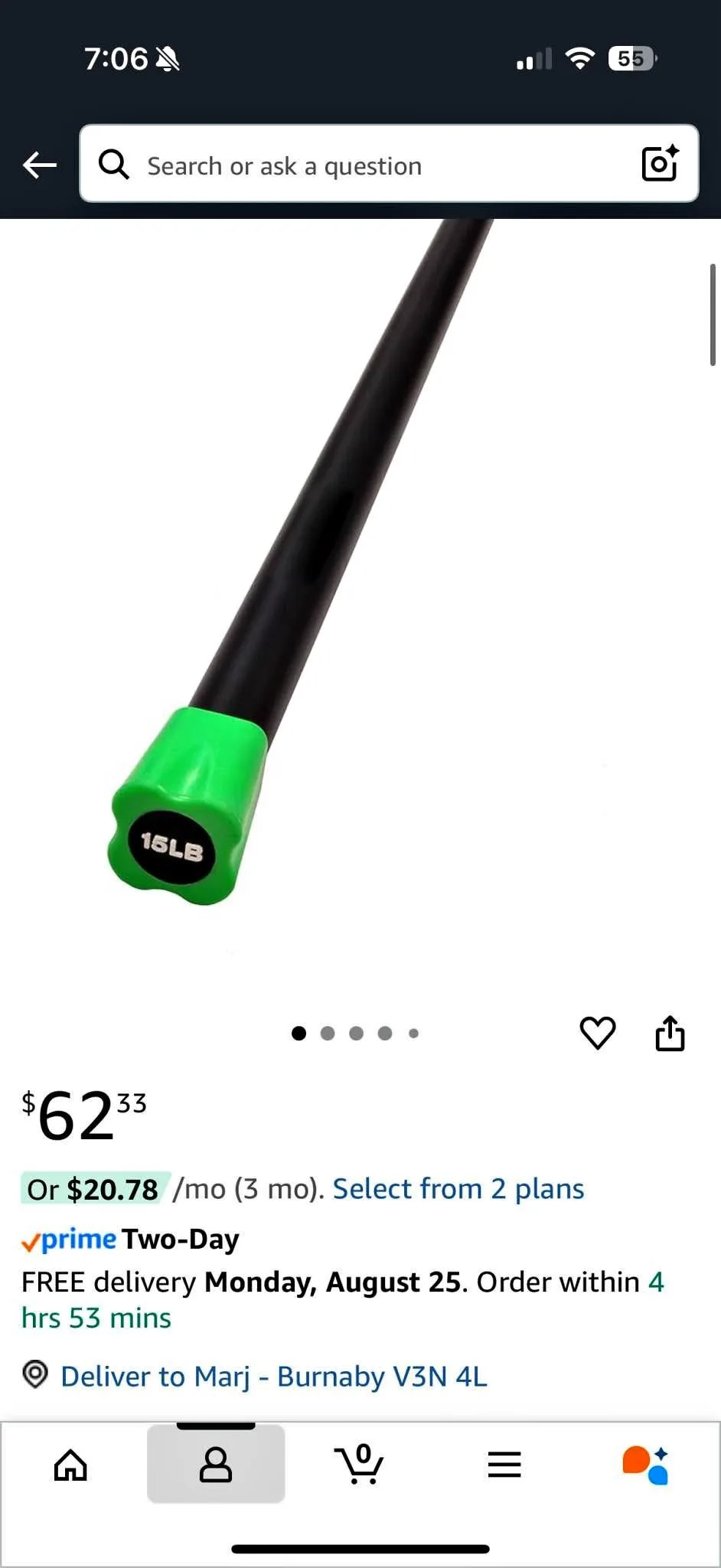
Task: Add product to wishlist with heart icon
Action: point(599,1033)
